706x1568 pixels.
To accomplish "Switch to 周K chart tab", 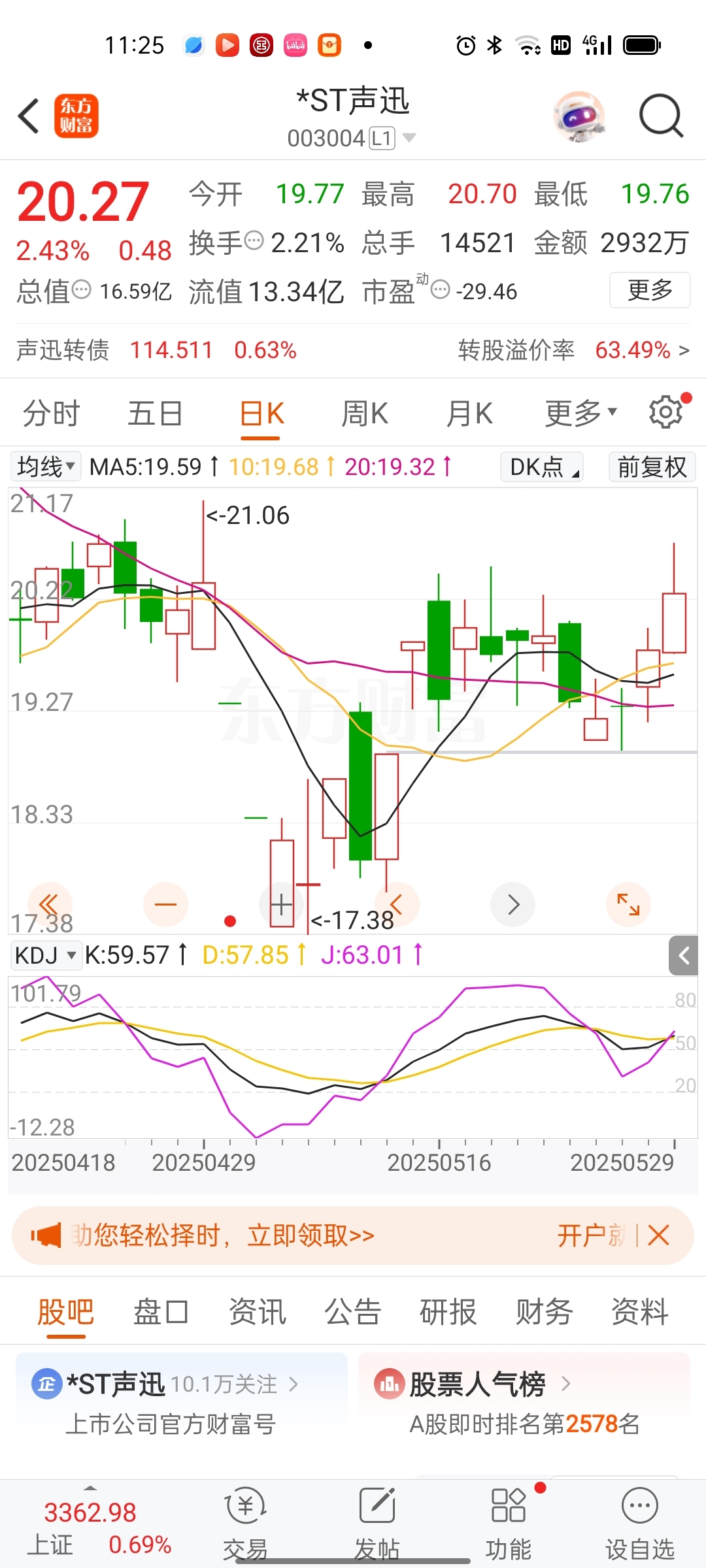I will pyautogui.click(x=365, y=414).
